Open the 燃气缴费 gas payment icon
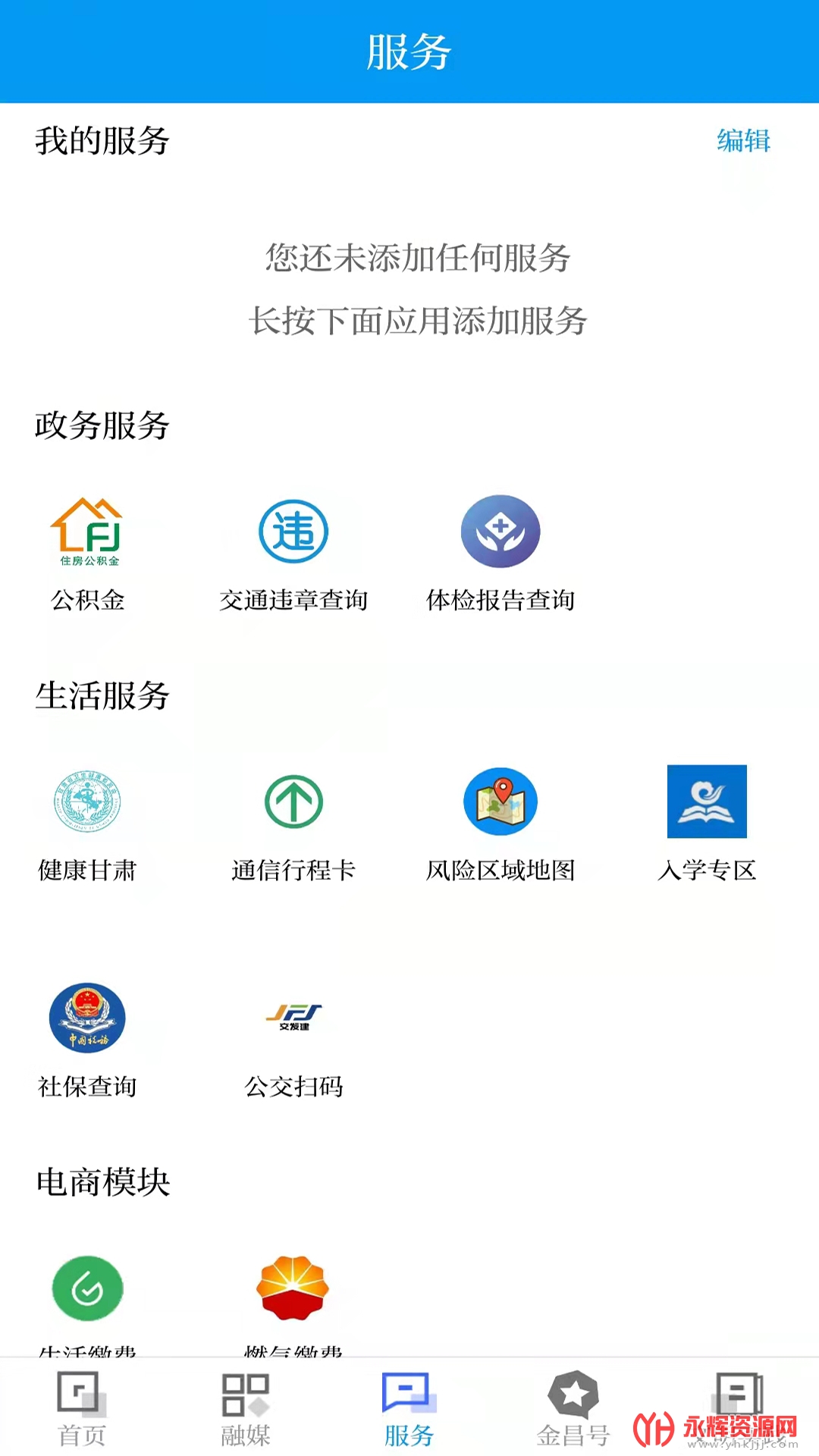This screenshot has width=819, height=1456. click(x=293, y=1288)
